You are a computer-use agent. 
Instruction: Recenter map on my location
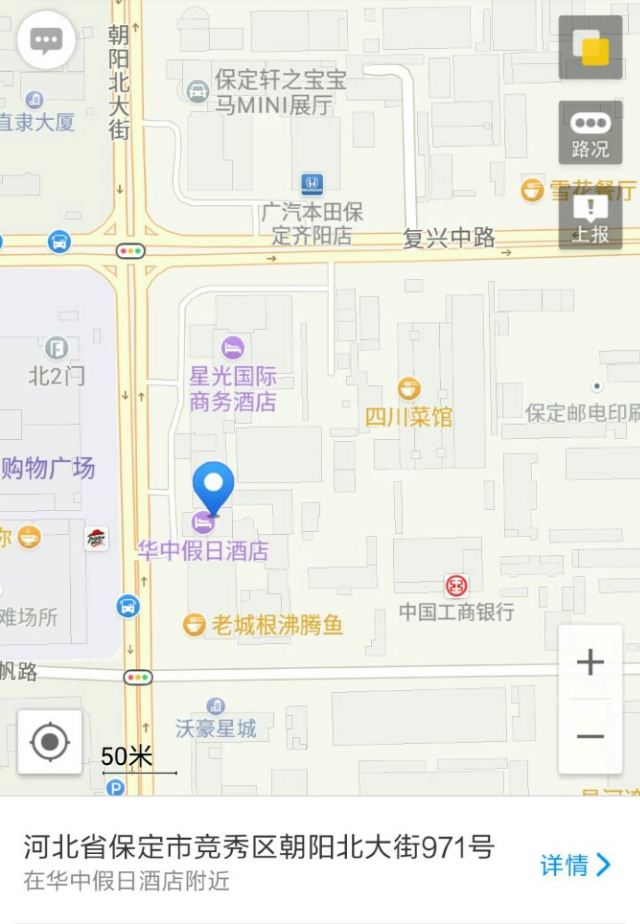(50, 742)
